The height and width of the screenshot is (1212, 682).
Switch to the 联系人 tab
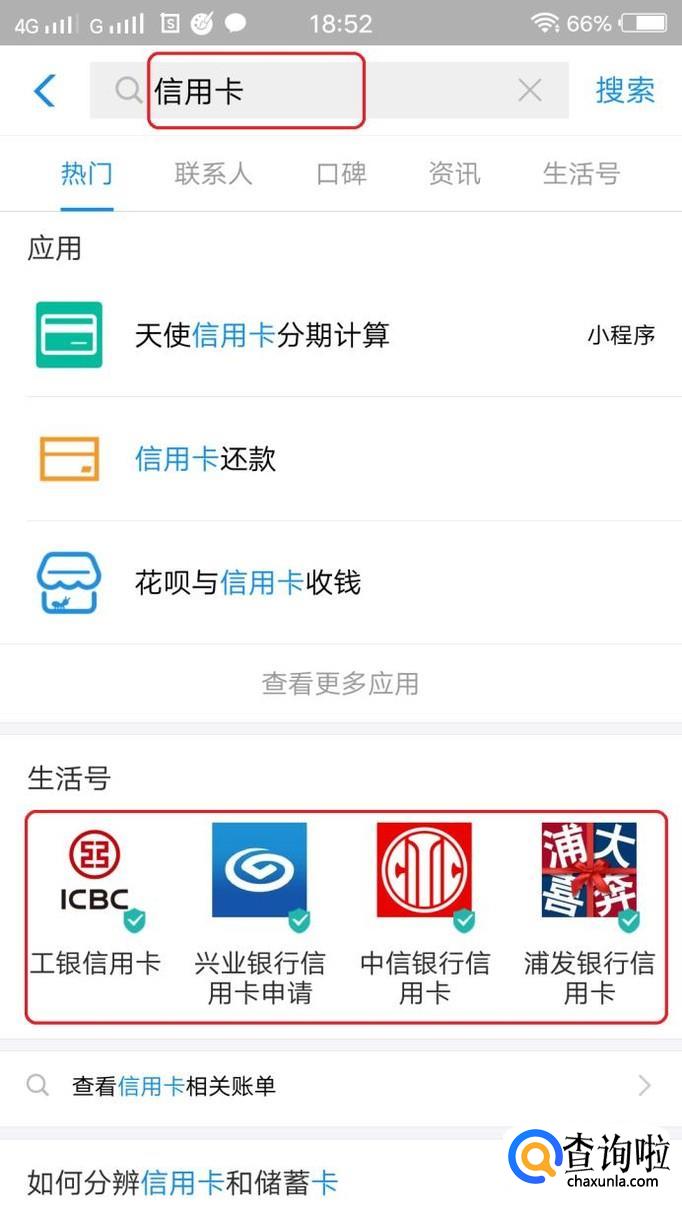(x=213, y=173)
